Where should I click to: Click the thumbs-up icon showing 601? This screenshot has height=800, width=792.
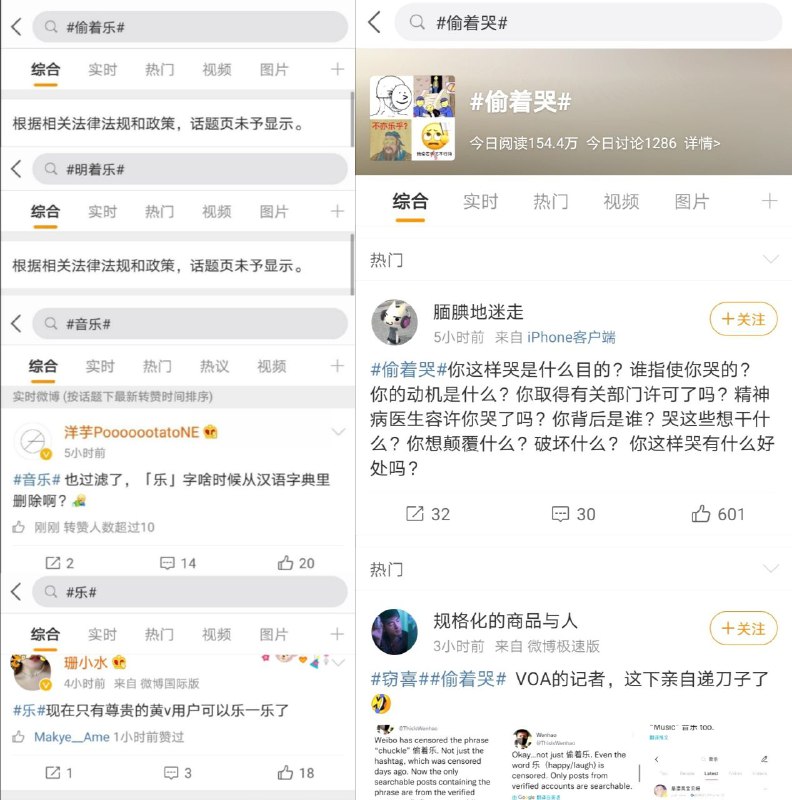click(701, 512)
